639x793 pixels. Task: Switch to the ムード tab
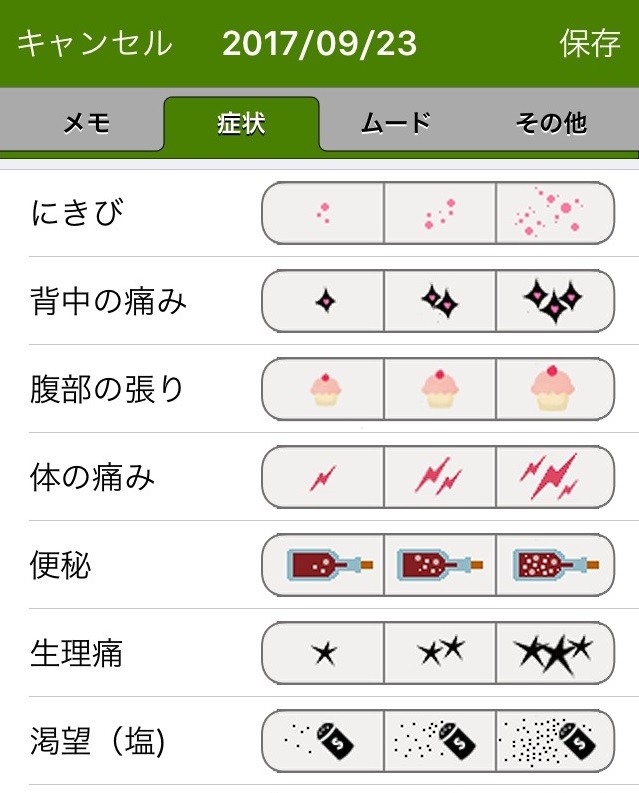point(395,124)
